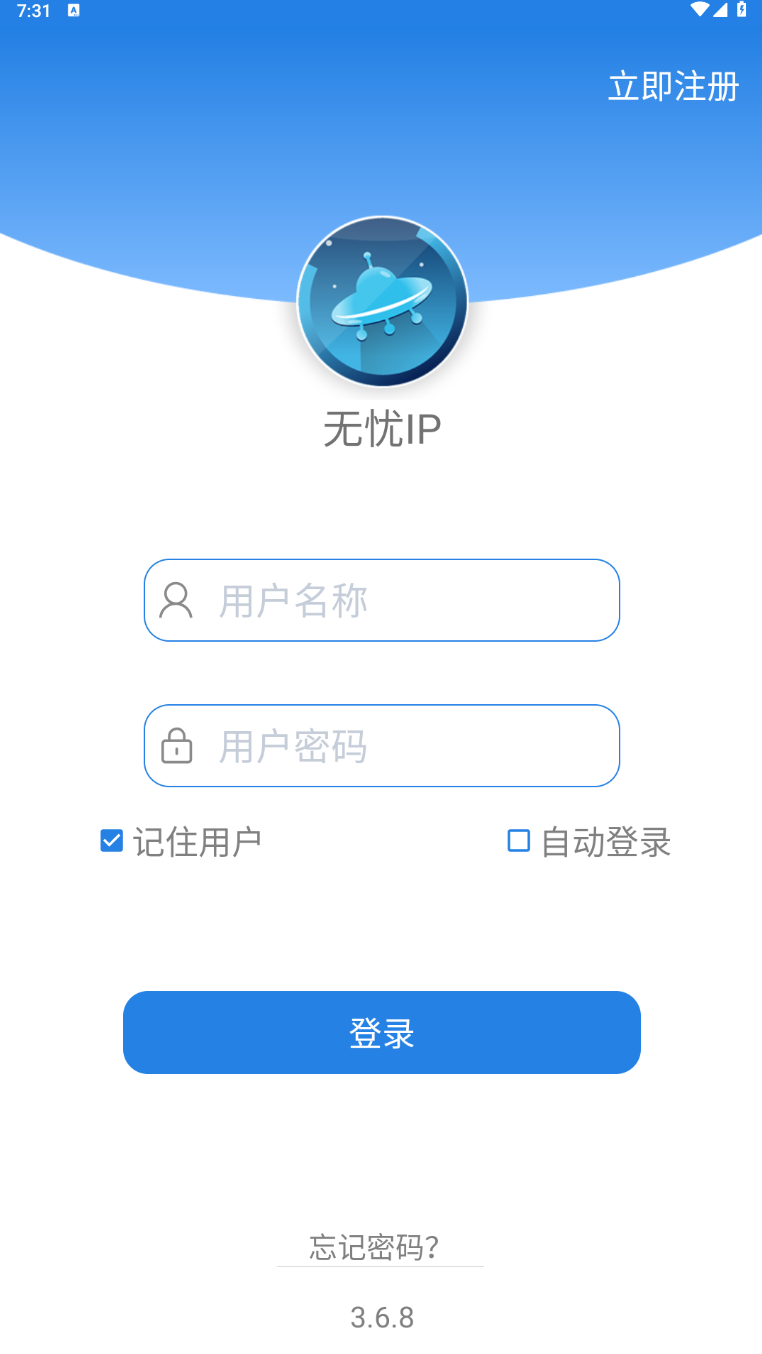Tap the 登录 login button

point(381,1032)
